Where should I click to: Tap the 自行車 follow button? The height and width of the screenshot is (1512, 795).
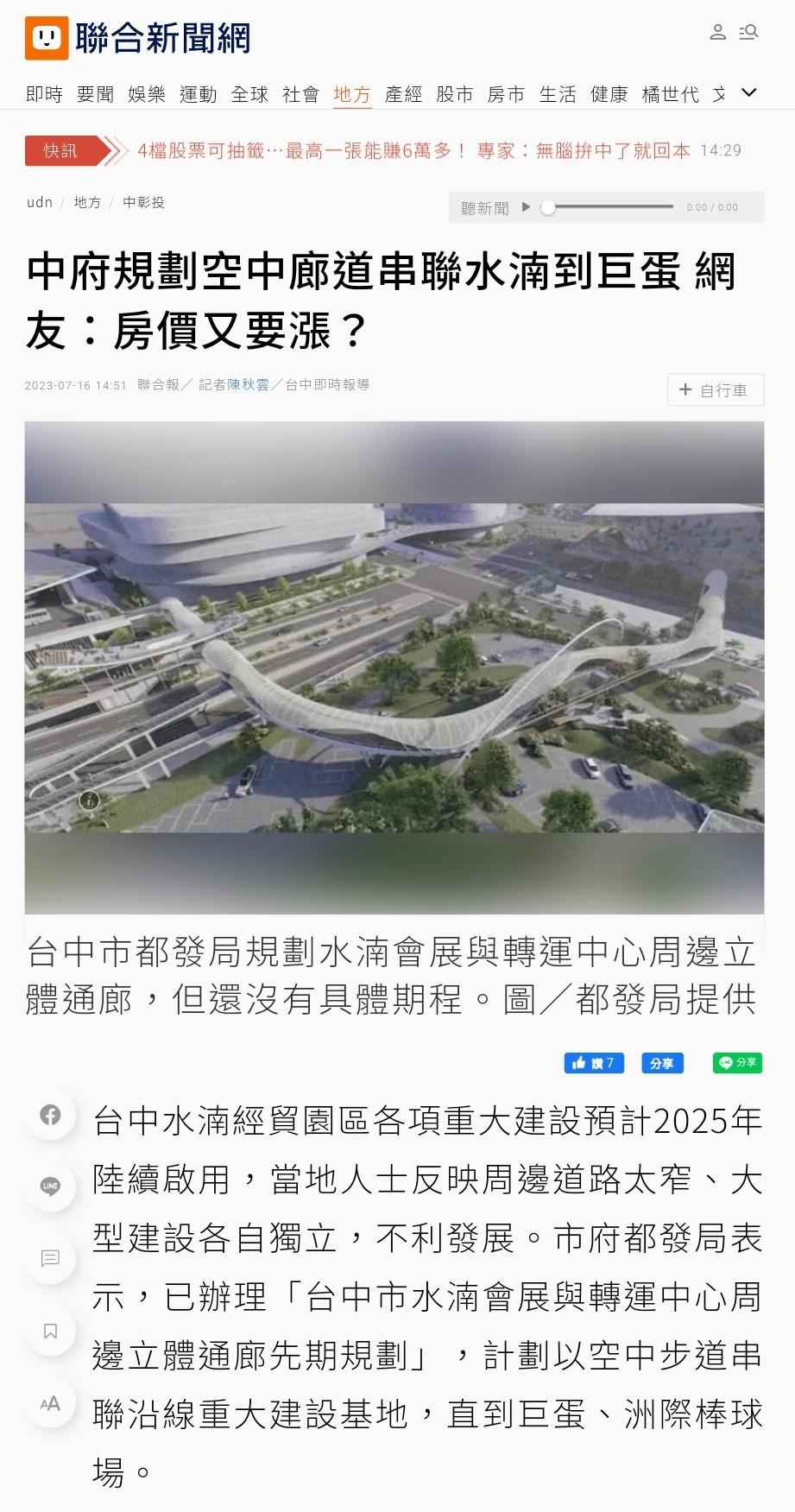pyautogui.click(x=715, y=389)
